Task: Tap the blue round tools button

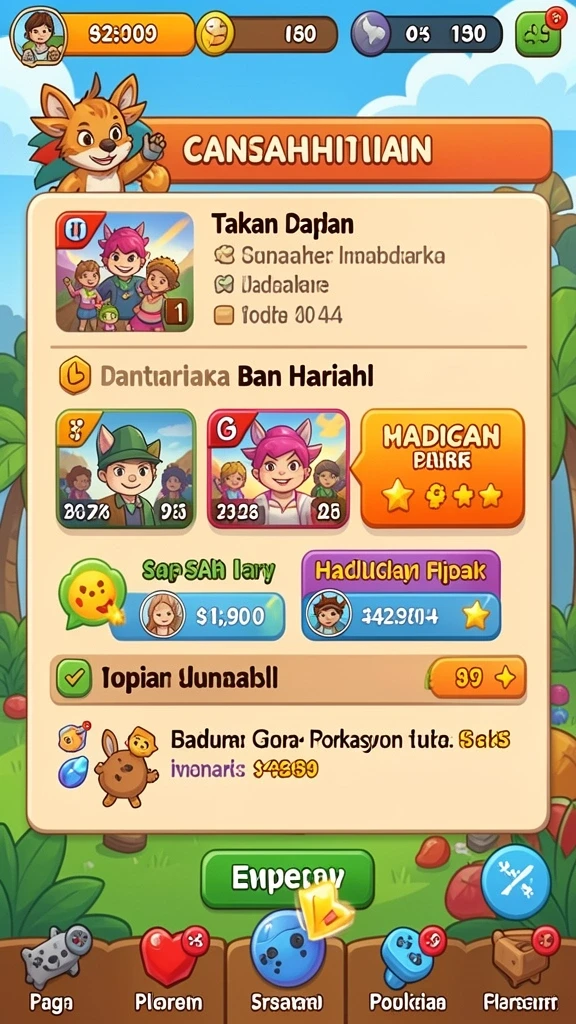Action: point(515,882)
